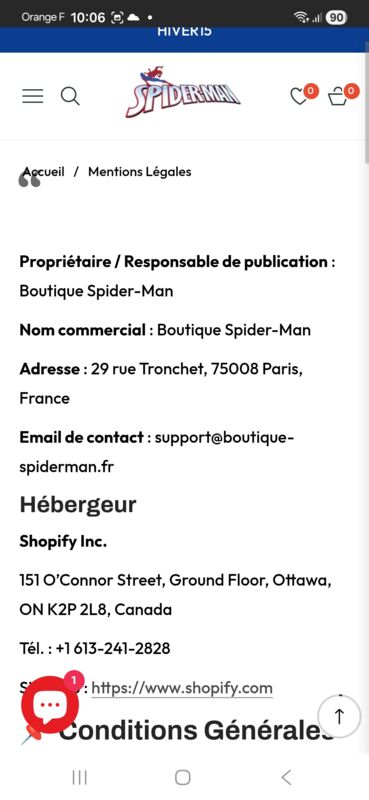The width and height of the screenshot is (369, 800).
Task: Open the hamburger menu
Action: pyautogui.click(x=33, y=96)
